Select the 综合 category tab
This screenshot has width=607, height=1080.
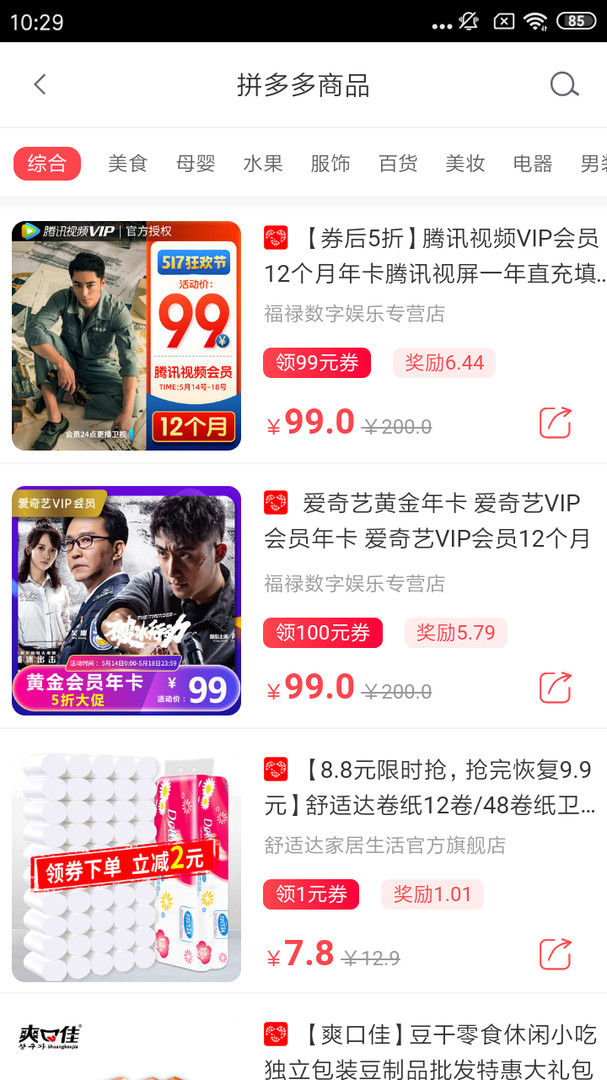pos(47,164)
